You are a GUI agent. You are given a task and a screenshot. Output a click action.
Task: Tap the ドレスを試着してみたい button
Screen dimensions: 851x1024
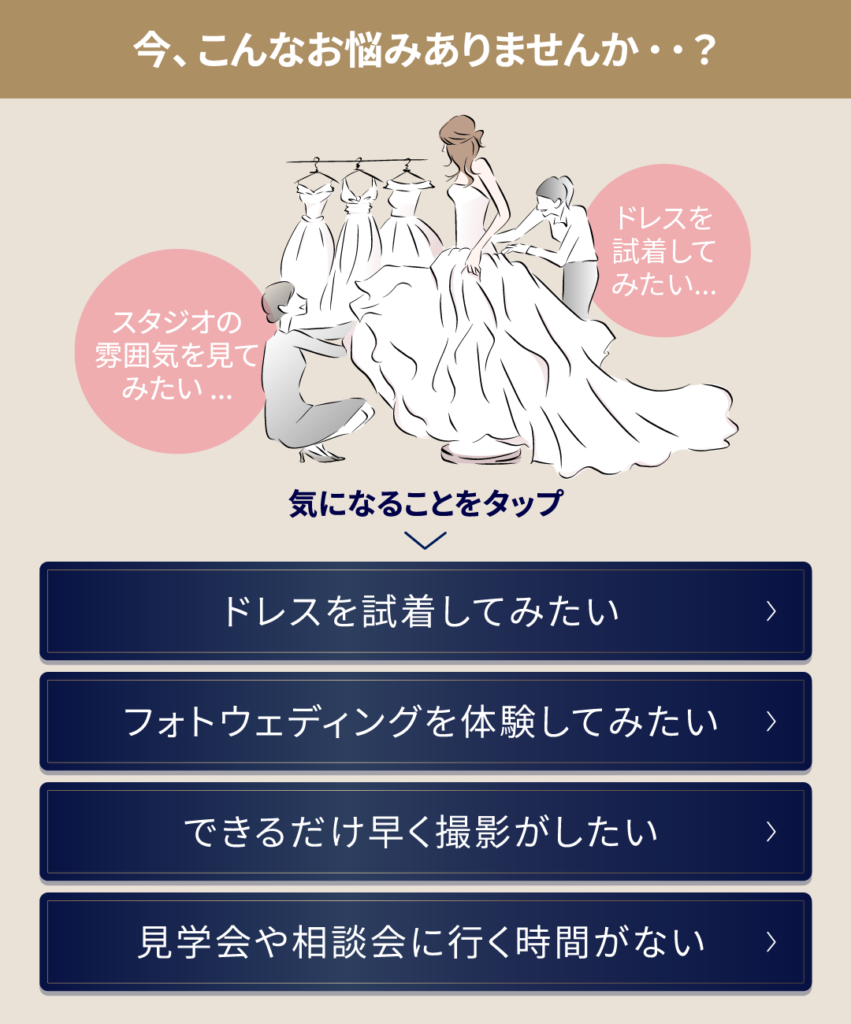(x=425, y=611)
